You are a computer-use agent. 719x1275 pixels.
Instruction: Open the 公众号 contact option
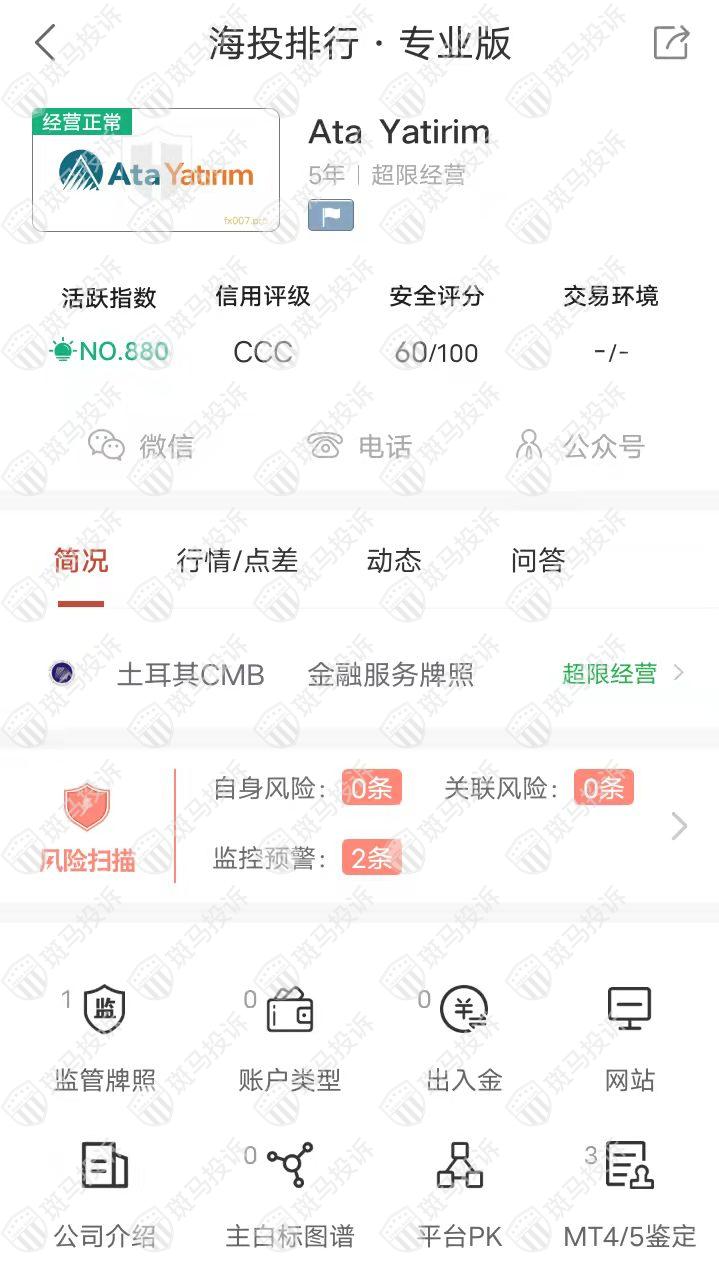coord(578,446)
